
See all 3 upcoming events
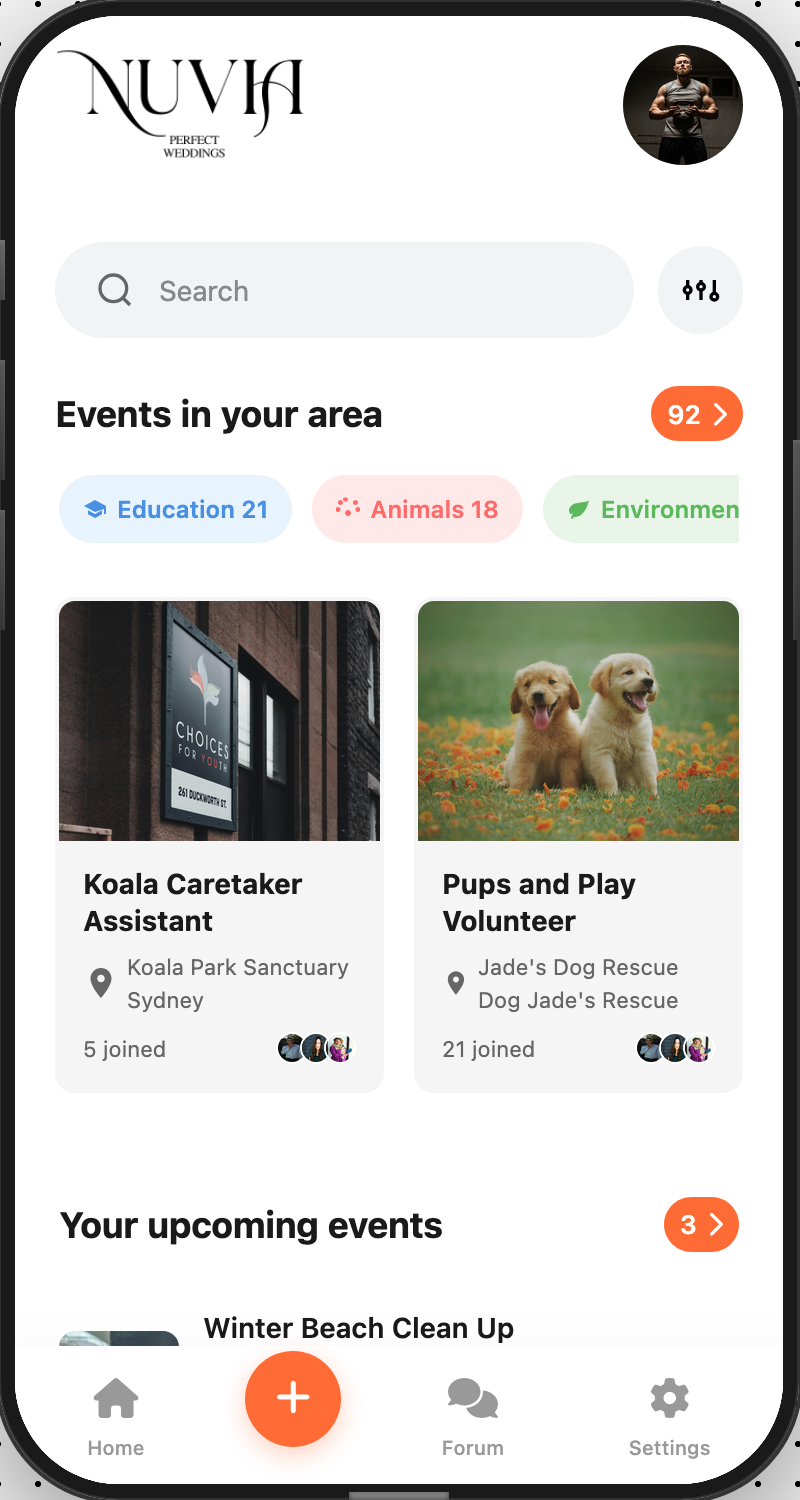(x=700, y=1225)
